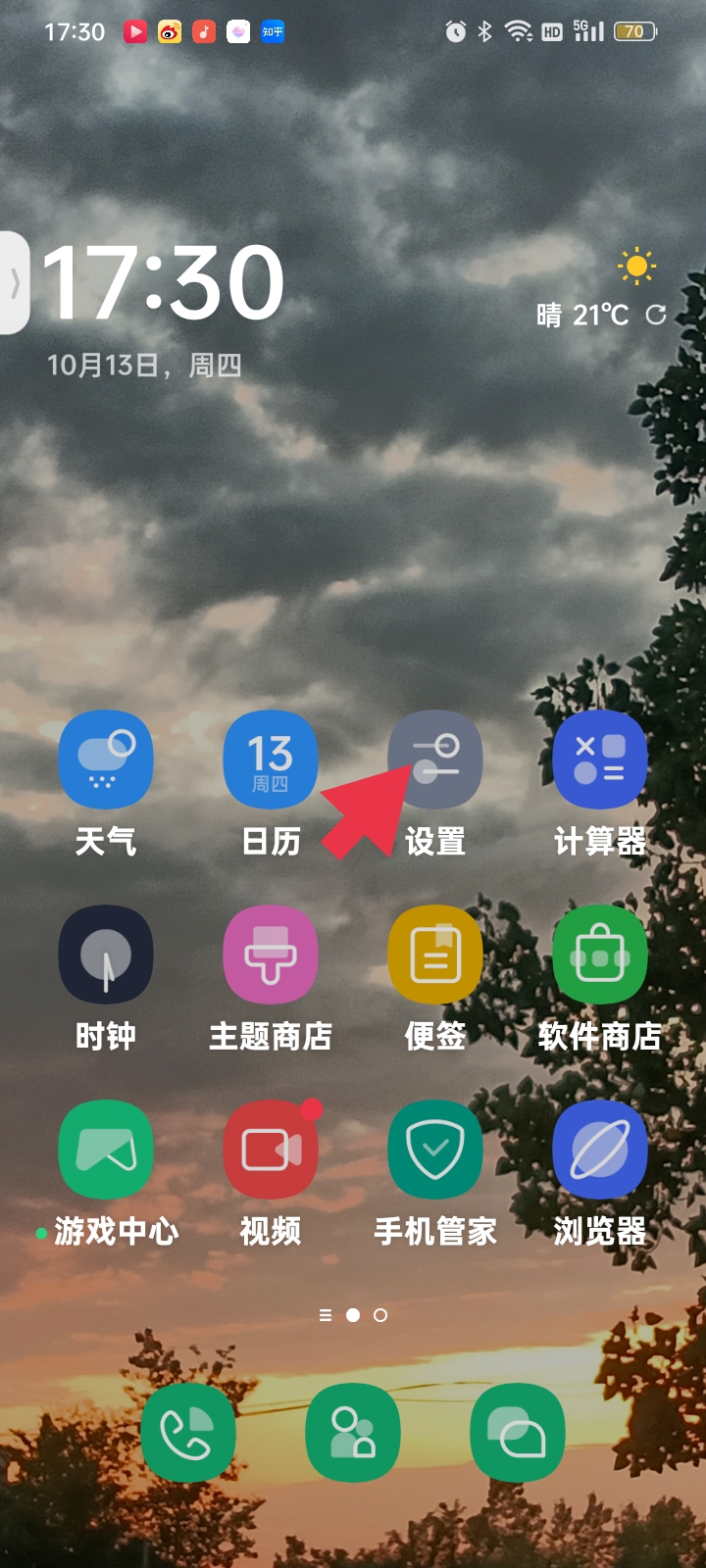Play the 视频 video app

pyautogui.click(x=271, y=1149)
